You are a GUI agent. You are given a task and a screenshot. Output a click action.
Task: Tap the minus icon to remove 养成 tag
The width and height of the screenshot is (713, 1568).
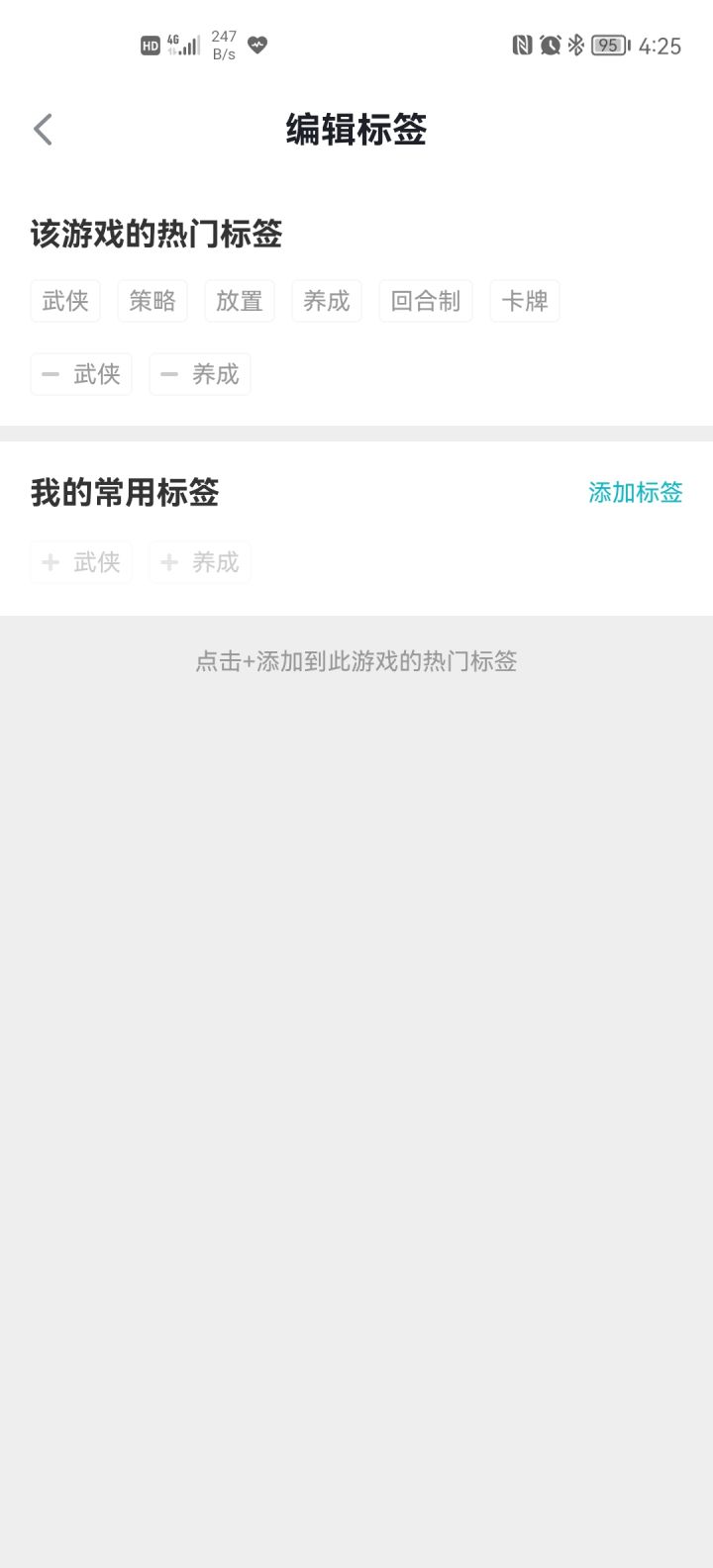170,374
